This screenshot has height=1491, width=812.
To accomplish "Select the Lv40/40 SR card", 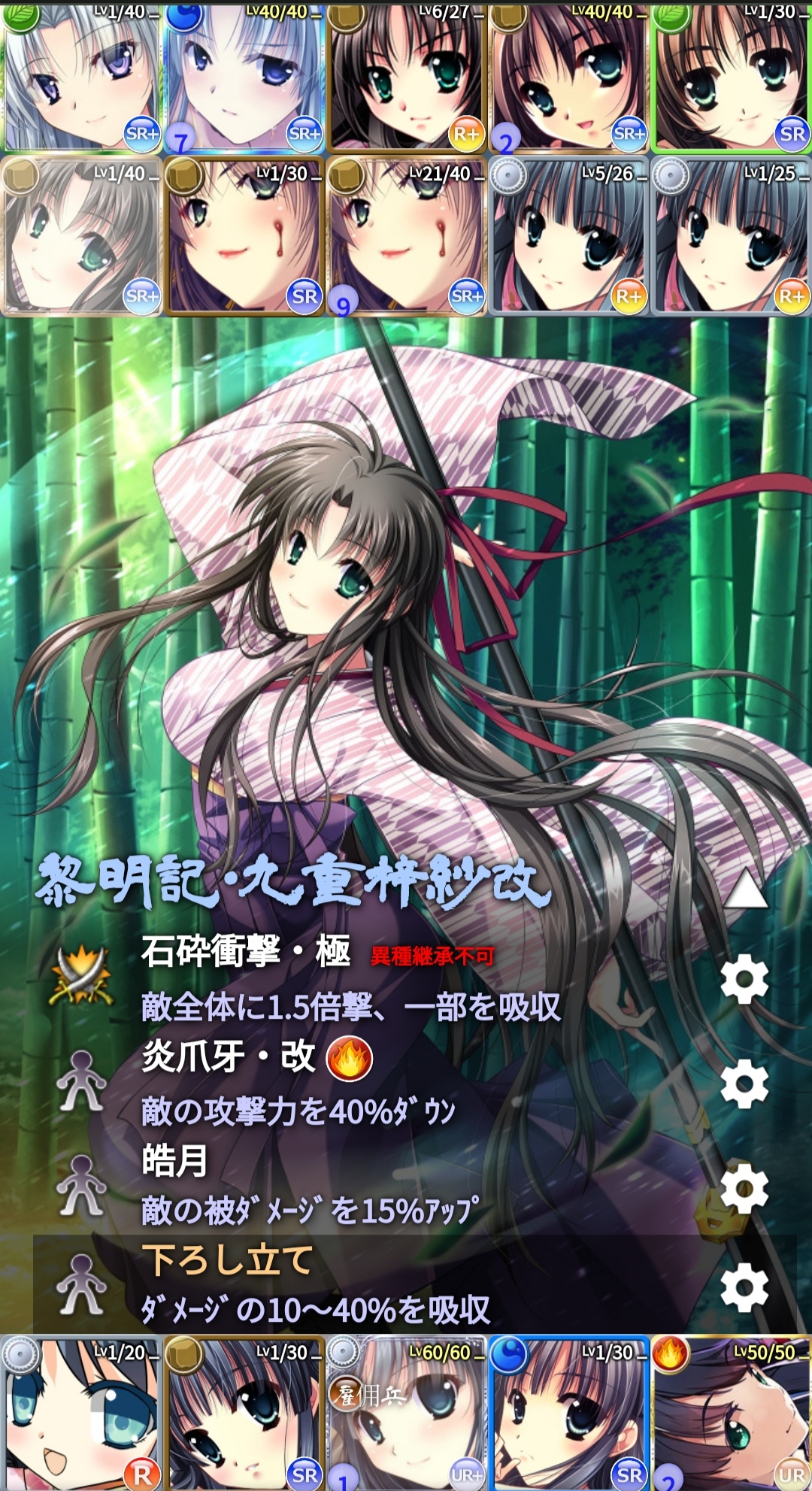I will (x=569, y=75).
